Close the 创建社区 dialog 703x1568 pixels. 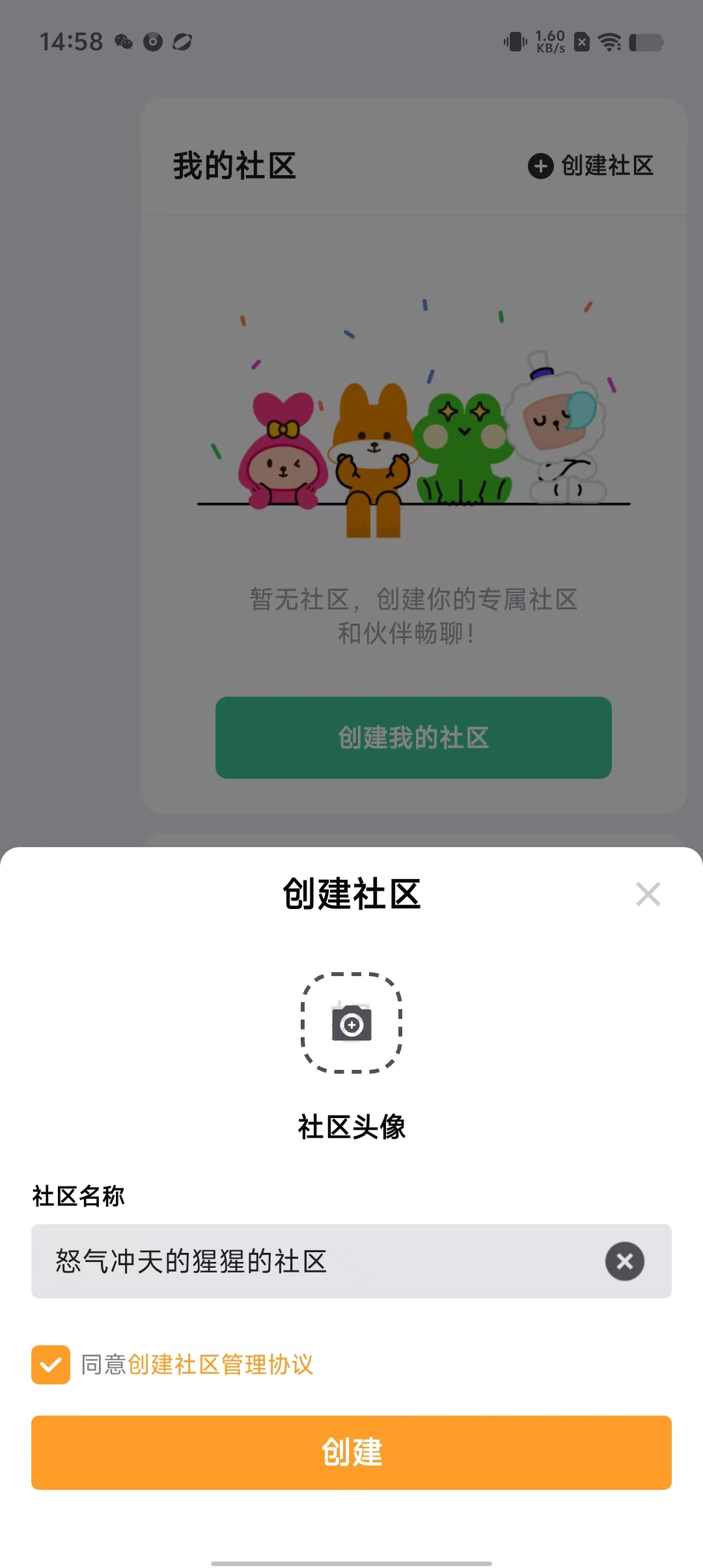click(648, 894)
